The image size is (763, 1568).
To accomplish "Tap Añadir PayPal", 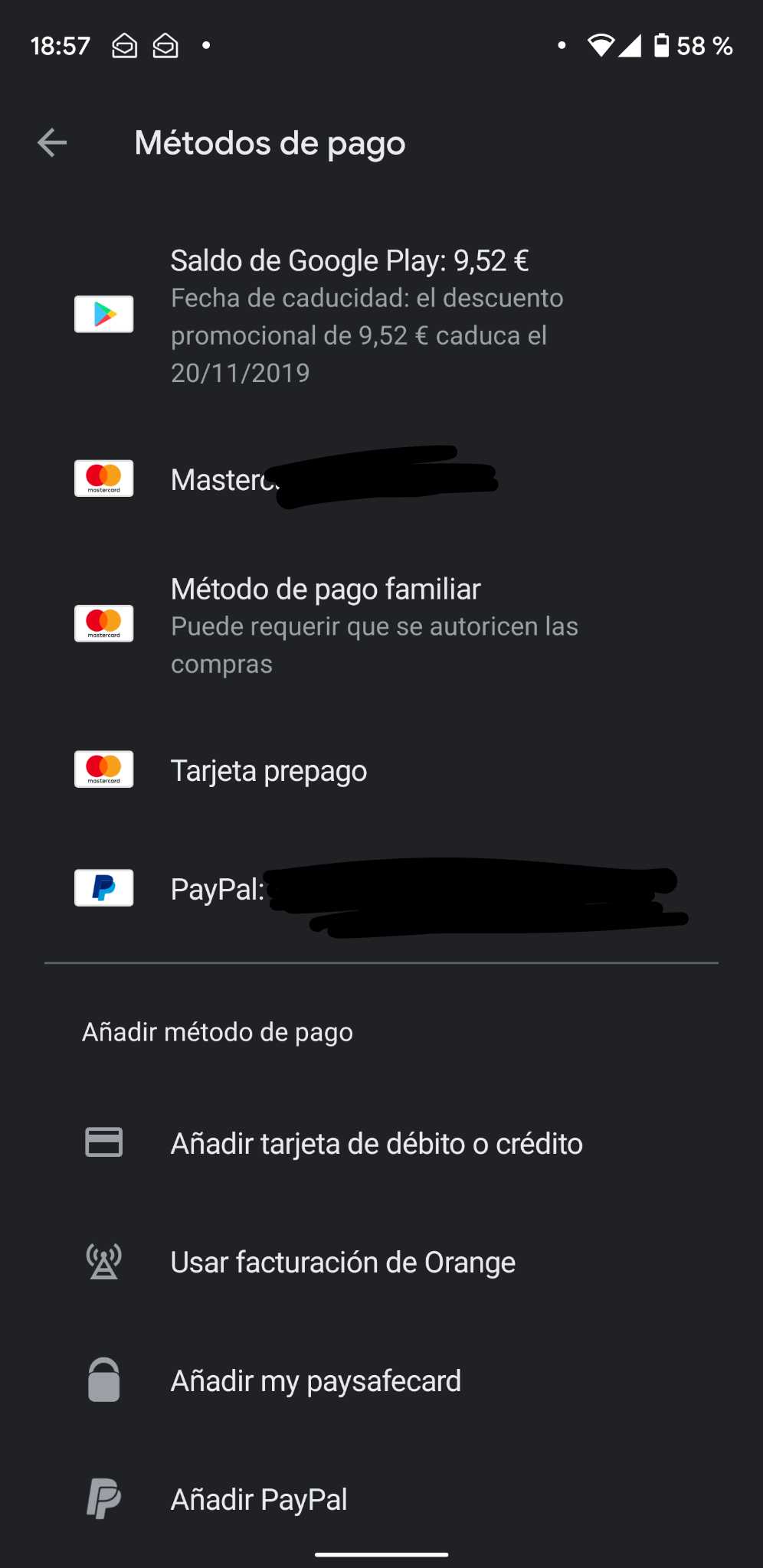I will [x=381, y=1499].
